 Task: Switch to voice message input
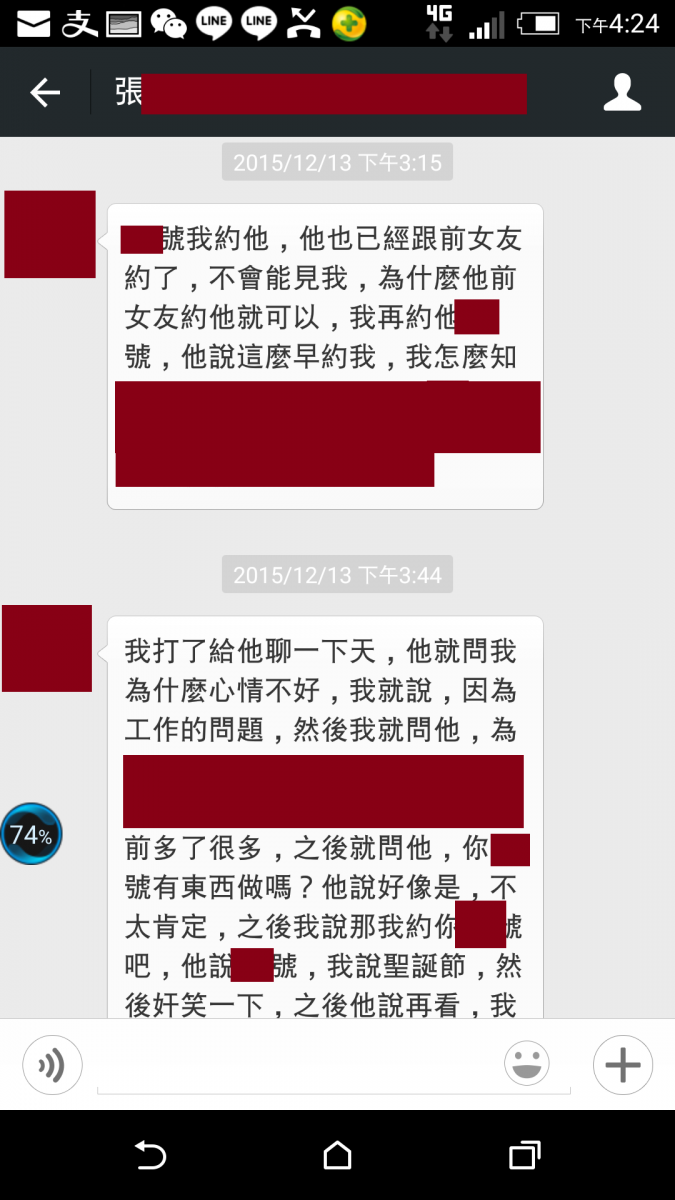(51, 1065)
